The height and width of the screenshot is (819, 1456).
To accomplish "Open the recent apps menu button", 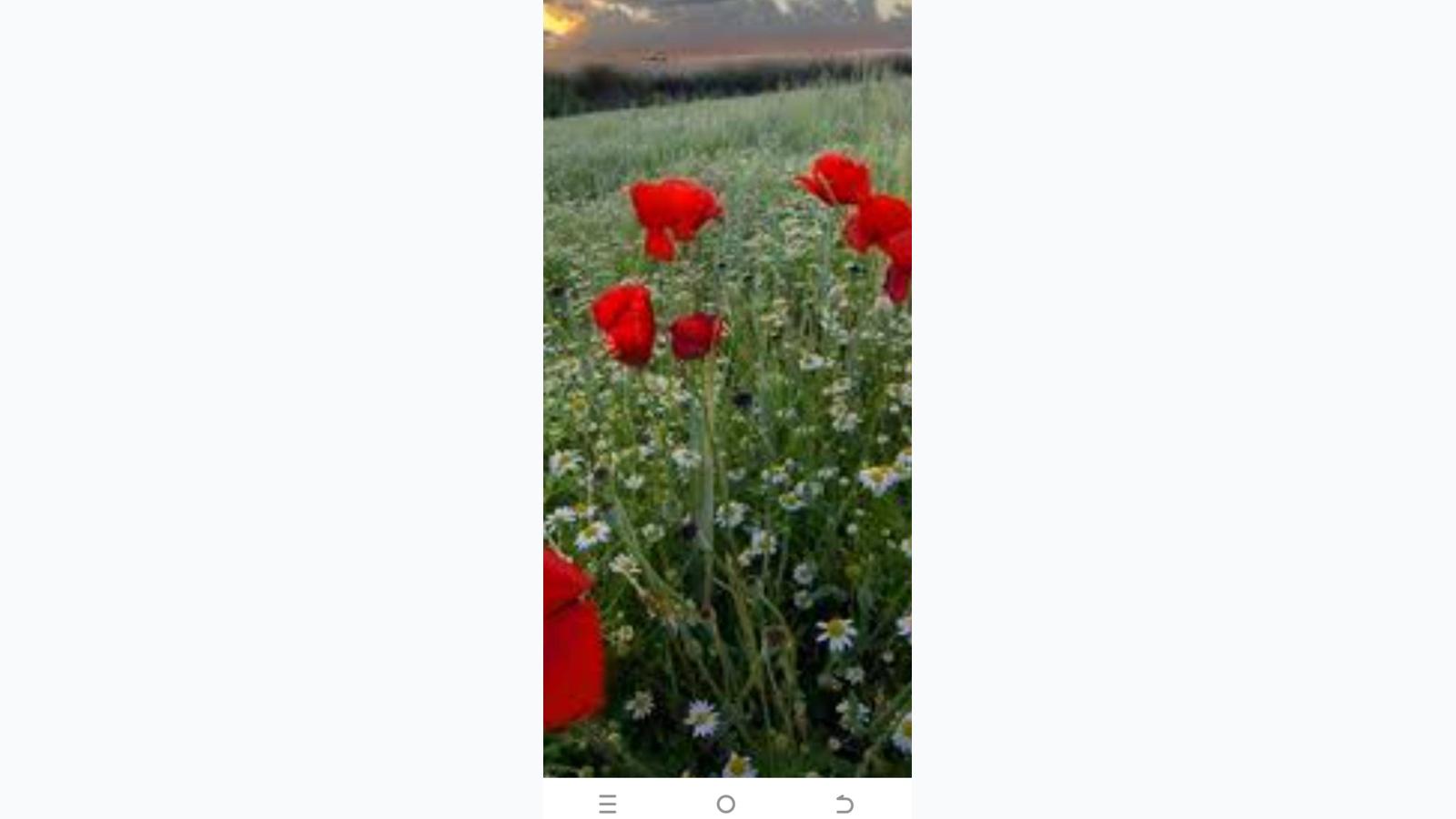I will coord(608,804).
